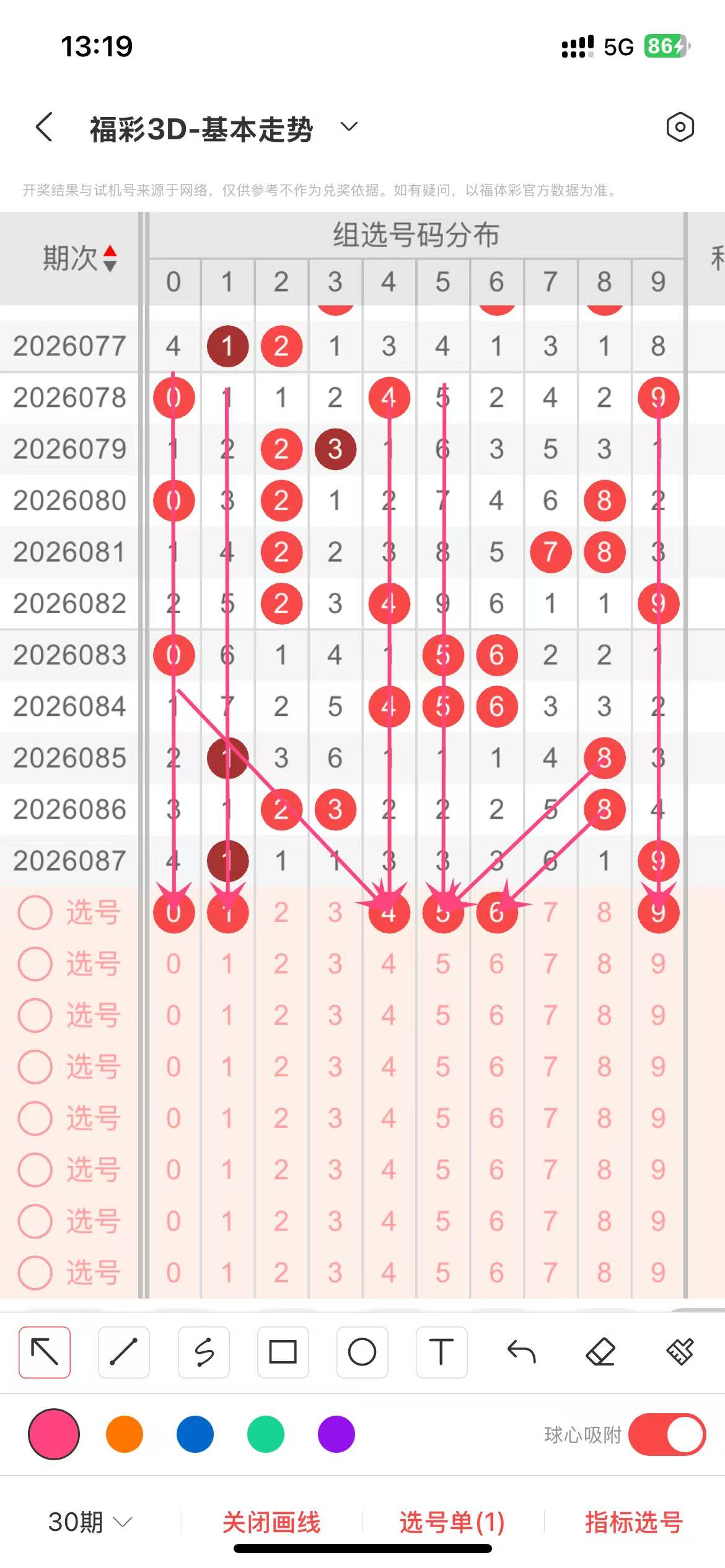This screenshot has height=1568, width=725.
Task: Select the text tool
Action: pos(441,1351)
